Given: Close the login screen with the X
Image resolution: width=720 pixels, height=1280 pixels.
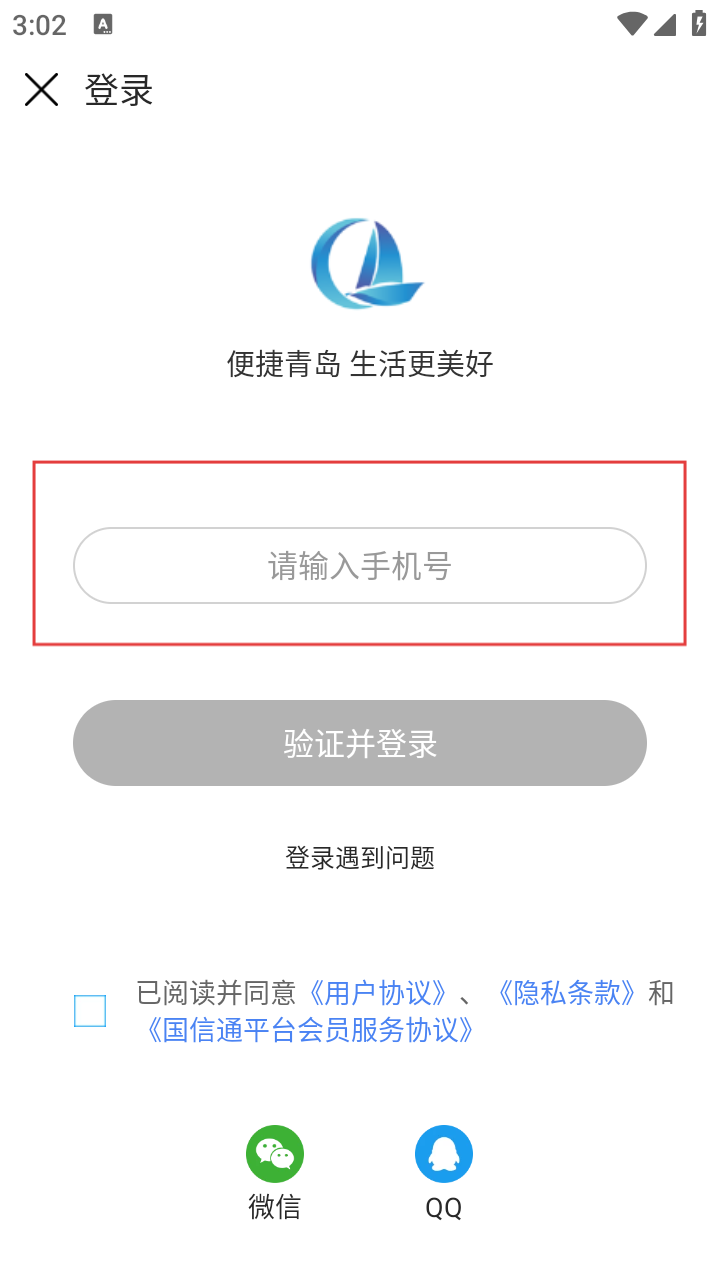Looking at the screenshot, I should tap(41, 90).
